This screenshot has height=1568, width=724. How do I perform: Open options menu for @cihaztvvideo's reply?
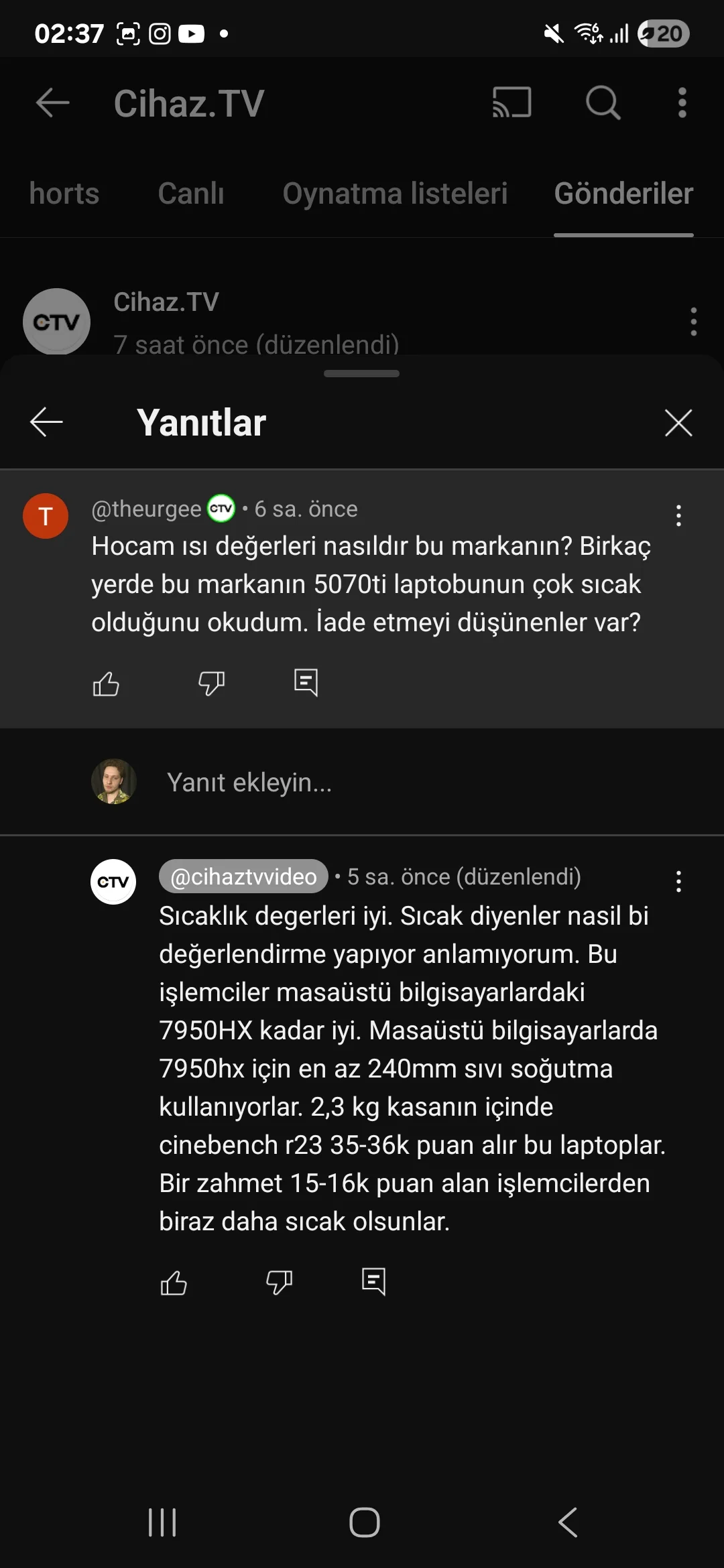tap(678, 881)
